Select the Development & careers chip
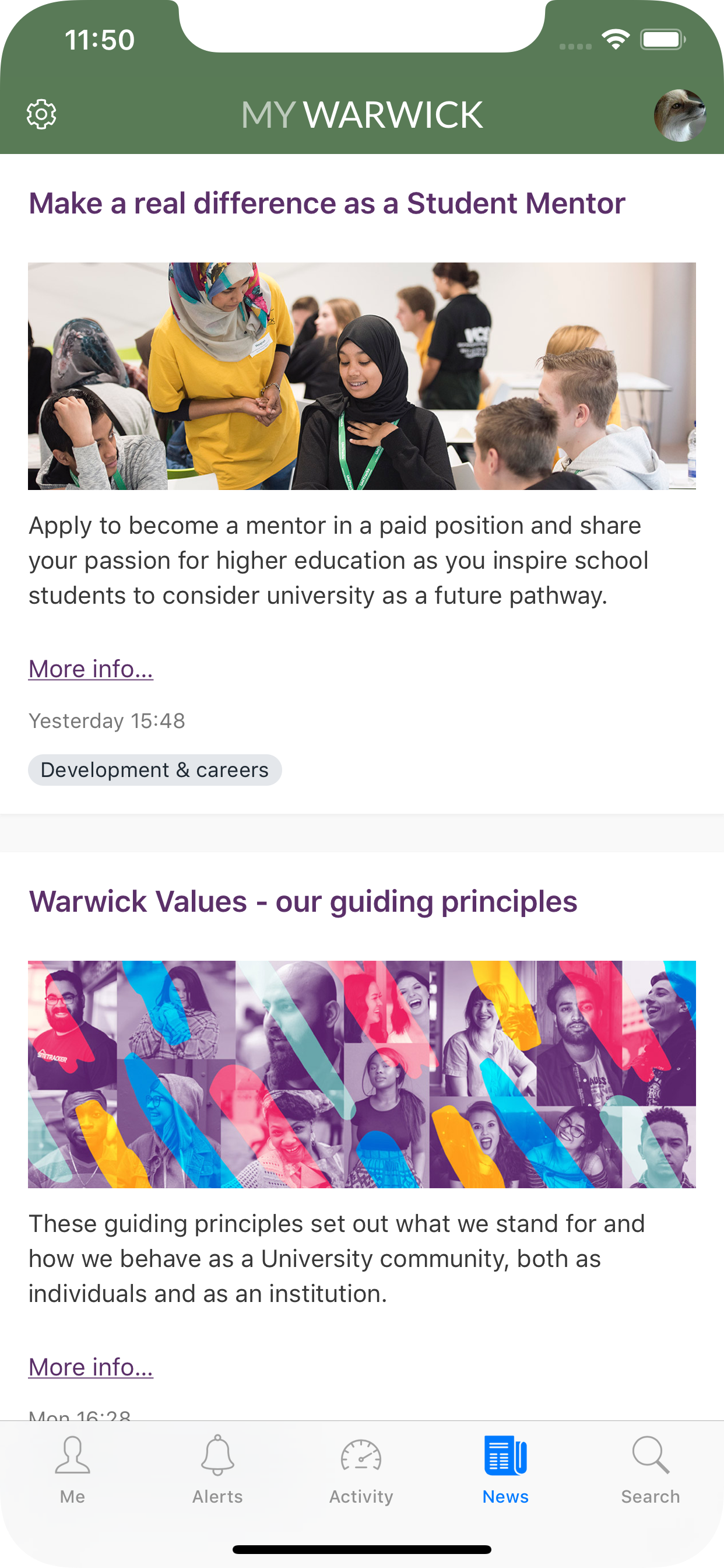Viewport: 724px width, 1568px height. pos(154,770)
